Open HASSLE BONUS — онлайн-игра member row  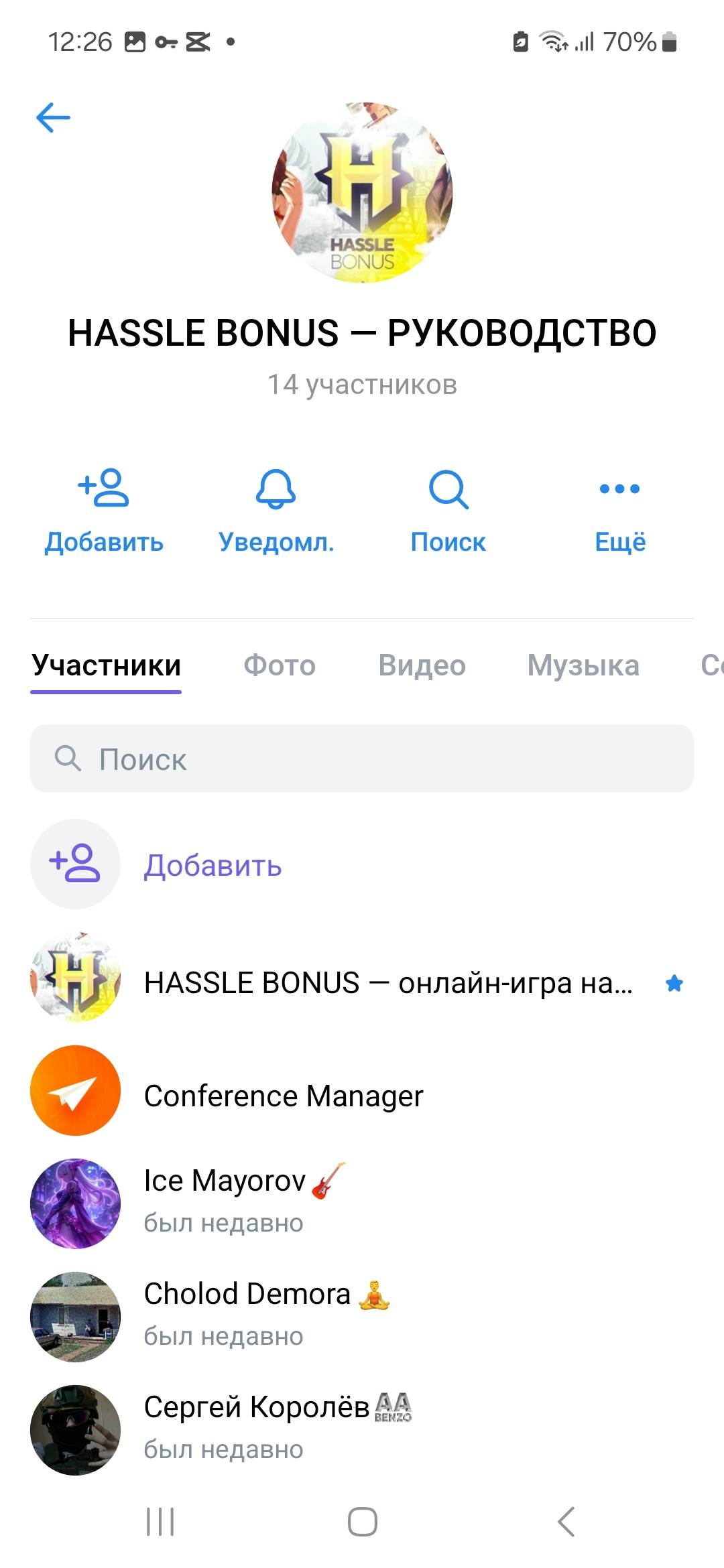[x=387, y=983]
